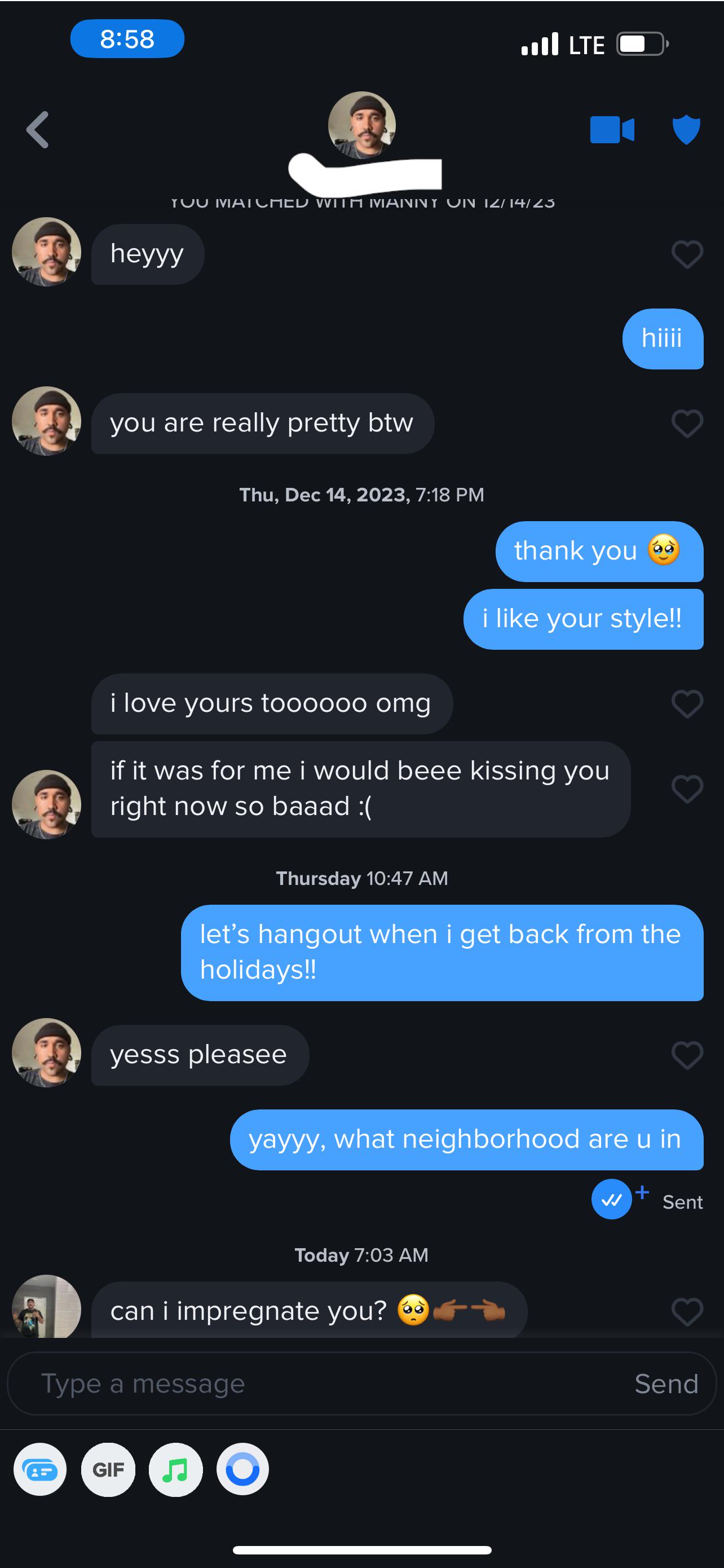Open the blue circle icon in the toolbar
Viewport: 724px width, 1568px height.
tap(243, 1469)
